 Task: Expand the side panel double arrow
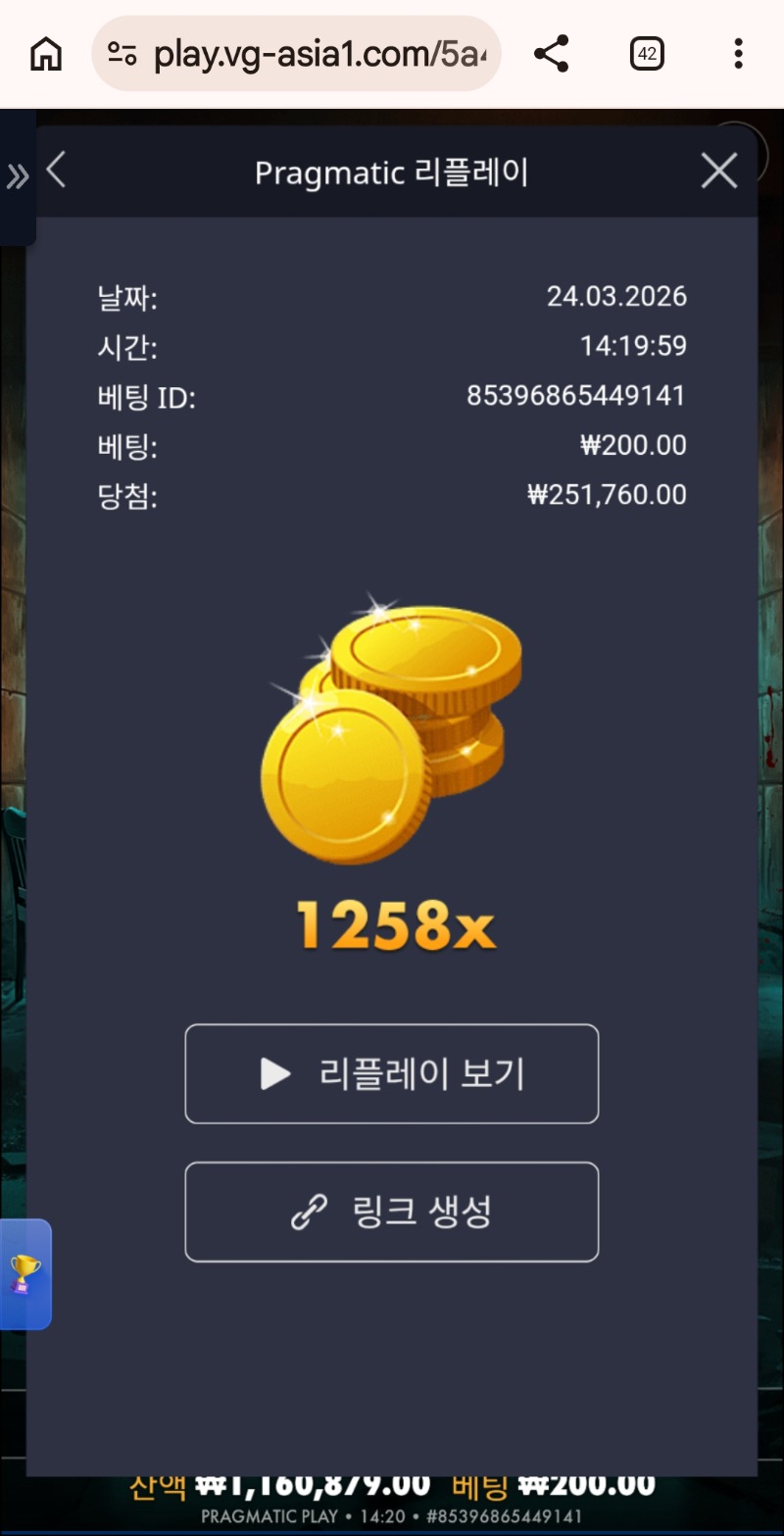[x=17, y=177]
